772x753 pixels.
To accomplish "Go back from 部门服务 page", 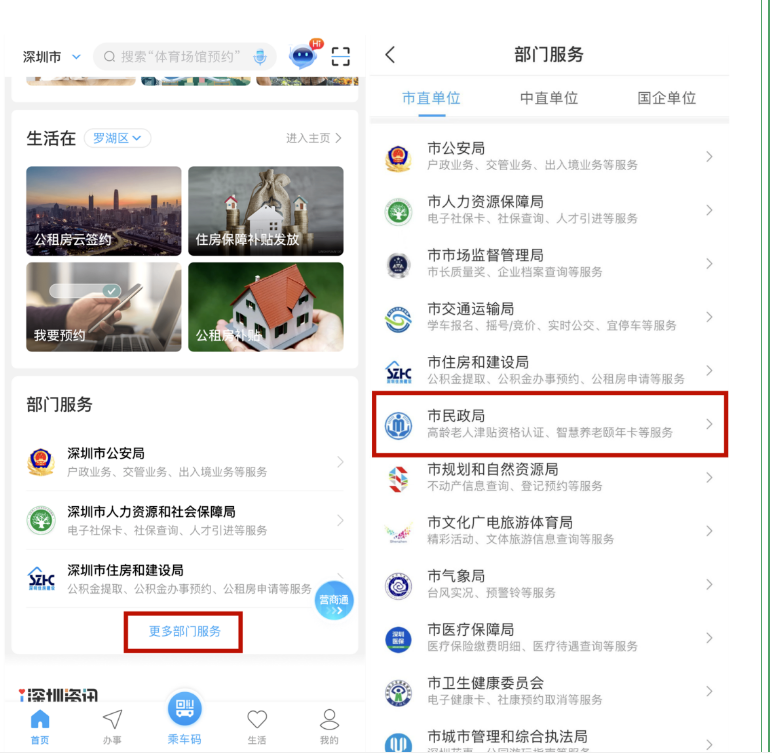I will (x=390, y=55).
